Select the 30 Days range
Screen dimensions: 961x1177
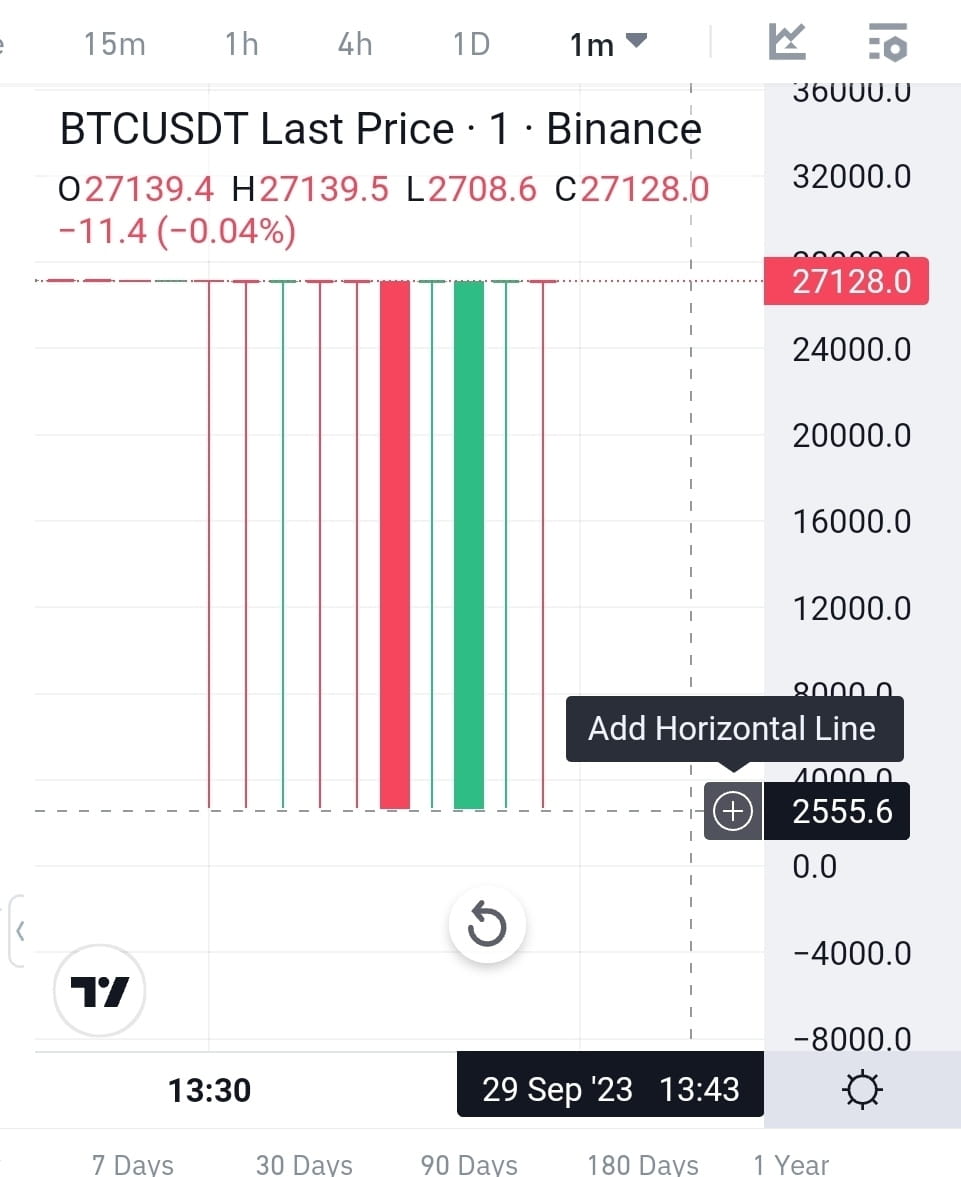(x=303, y=1163)
